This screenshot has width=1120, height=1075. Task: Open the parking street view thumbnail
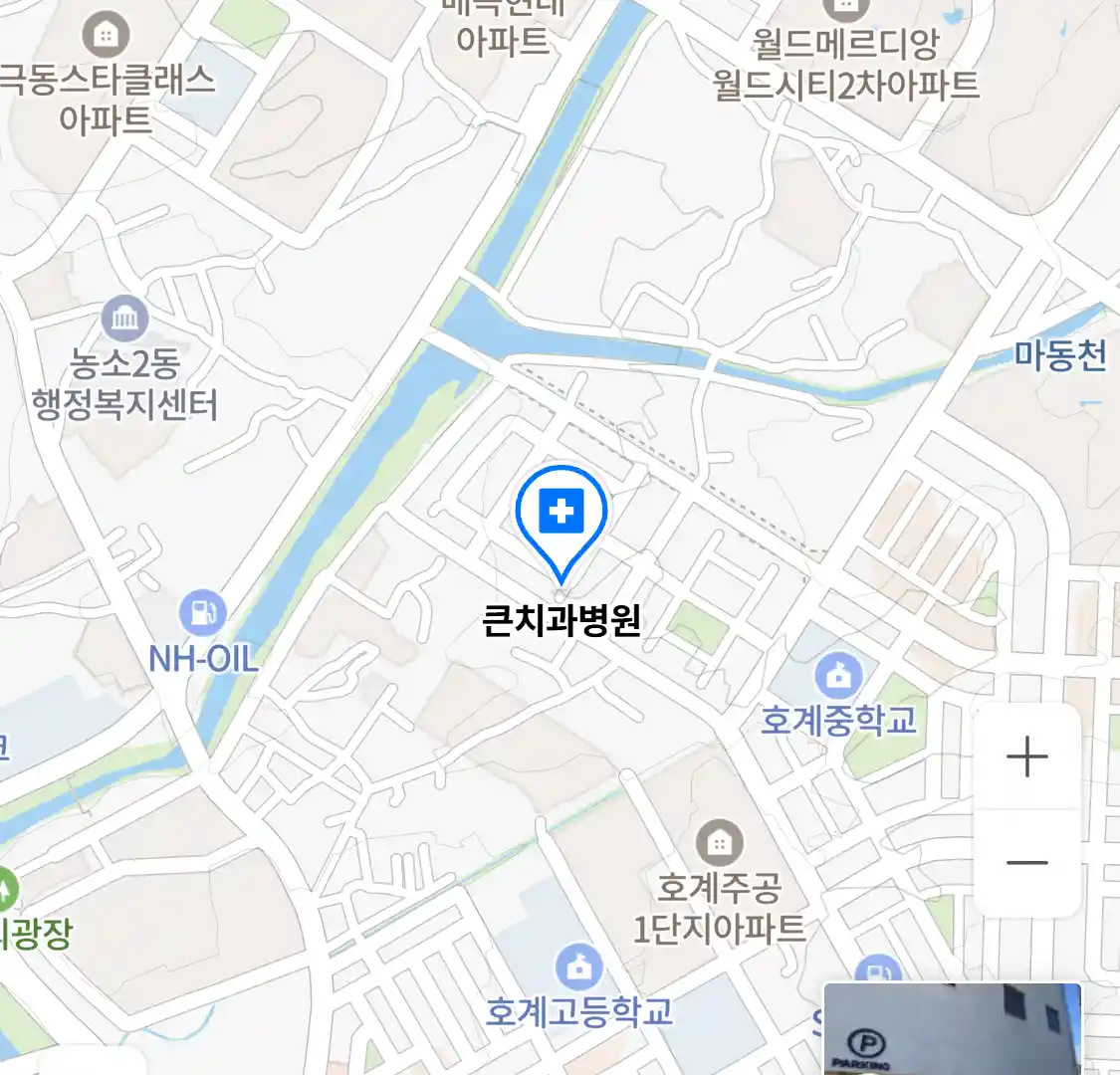pyautogui.click(x=952, y=1028)
